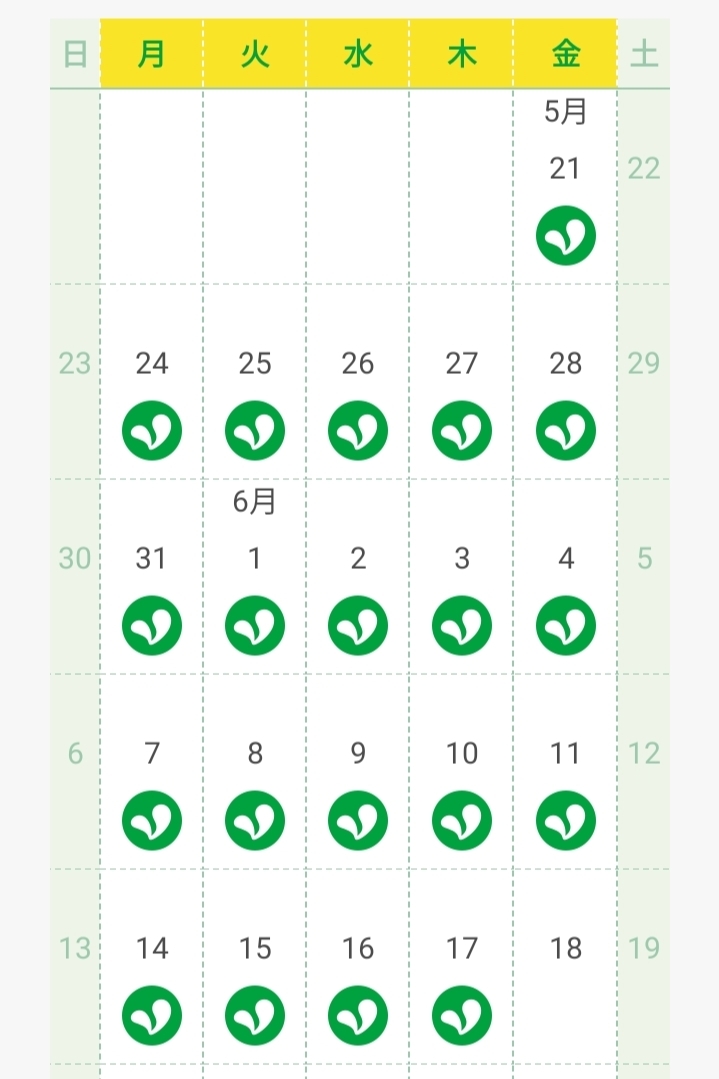Tap the icon on the 10th
This screenshot has height=1079, width=719.
(x=462, y=820)
